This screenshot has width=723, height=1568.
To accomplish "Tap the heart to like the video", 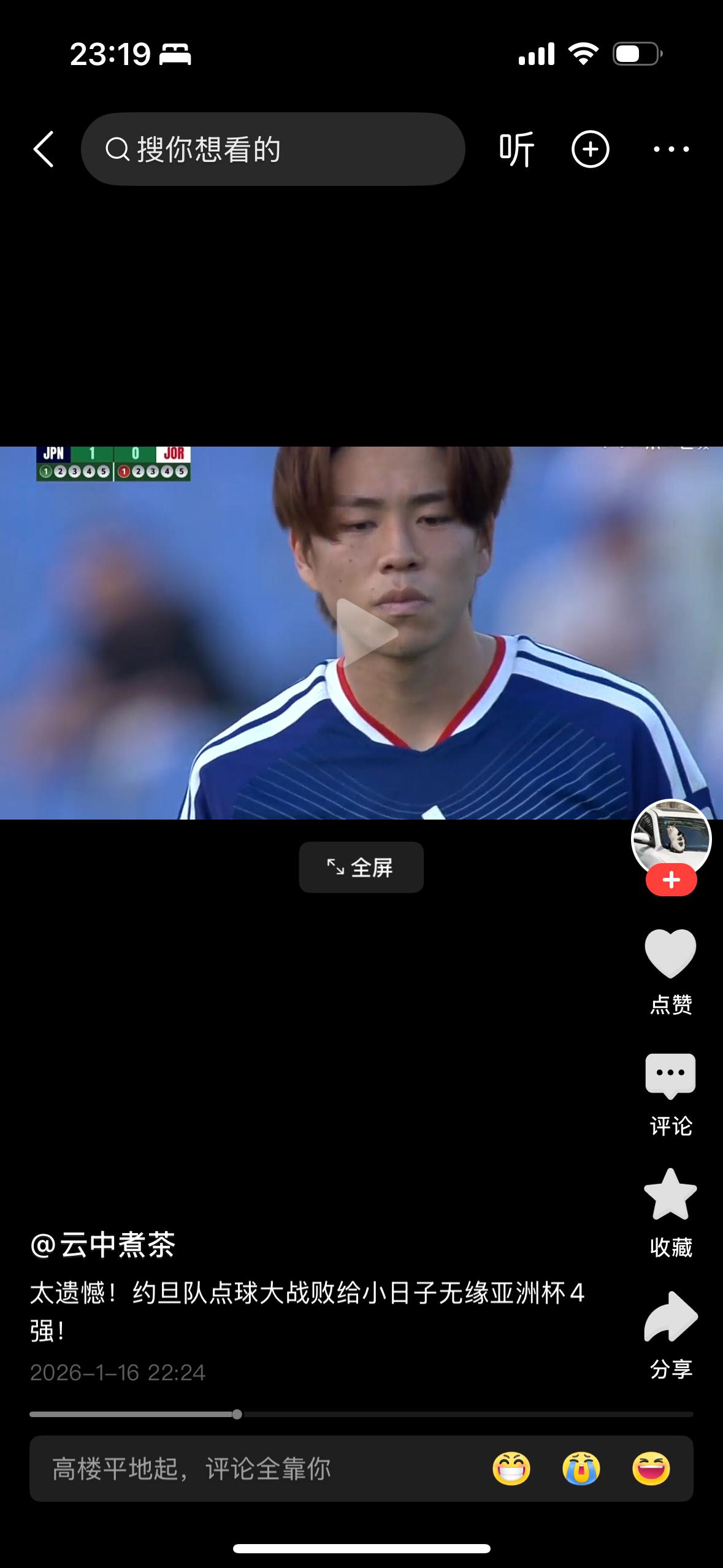I will click(x=672, y=955).
